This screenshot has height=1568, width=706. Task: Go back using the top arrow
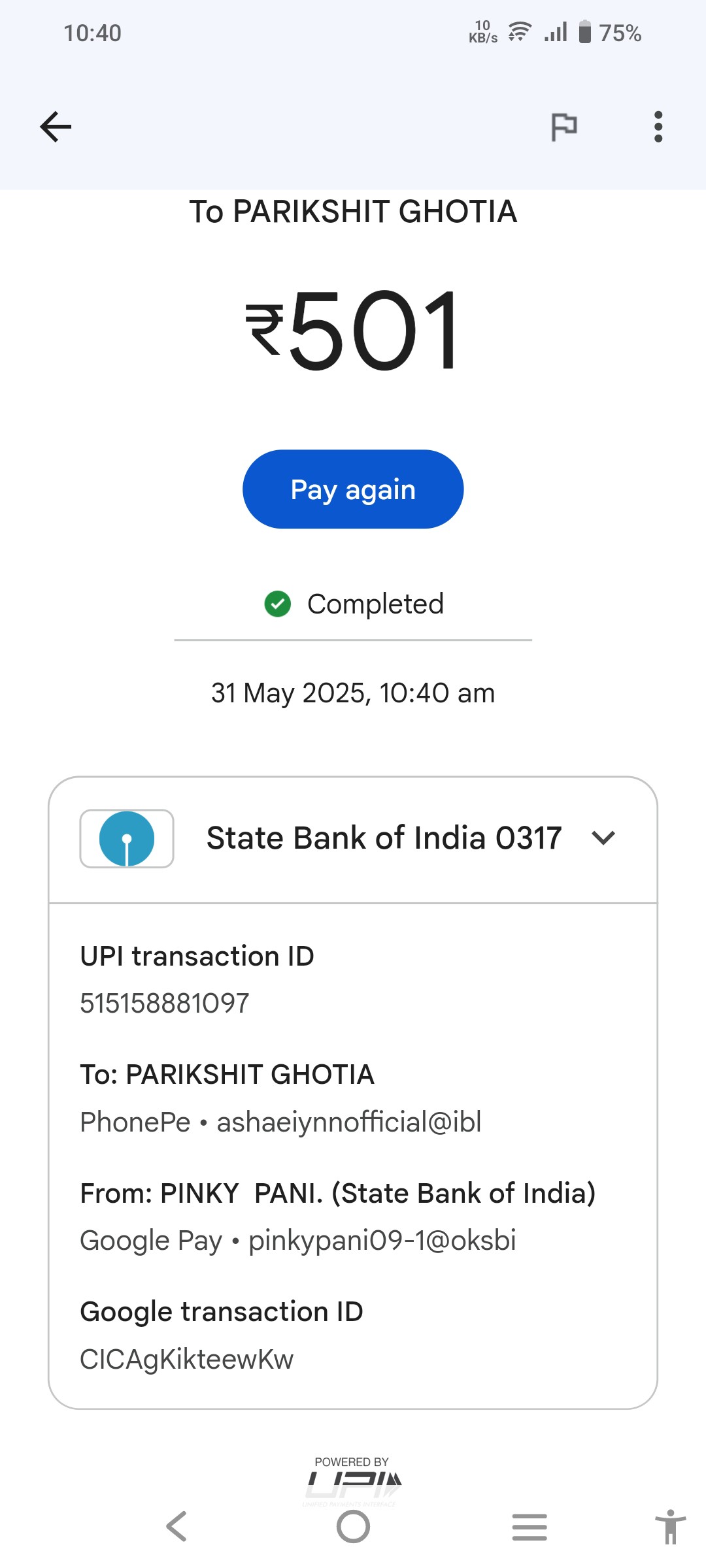click(56, 127)
